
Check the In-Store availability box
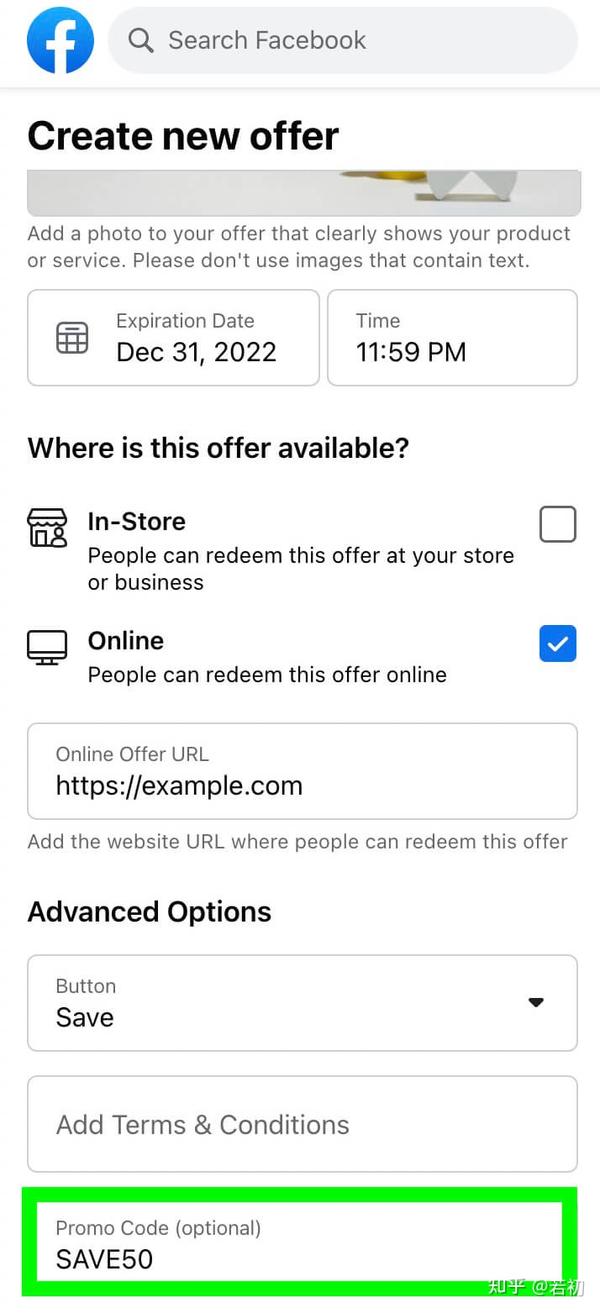[558, 524]
